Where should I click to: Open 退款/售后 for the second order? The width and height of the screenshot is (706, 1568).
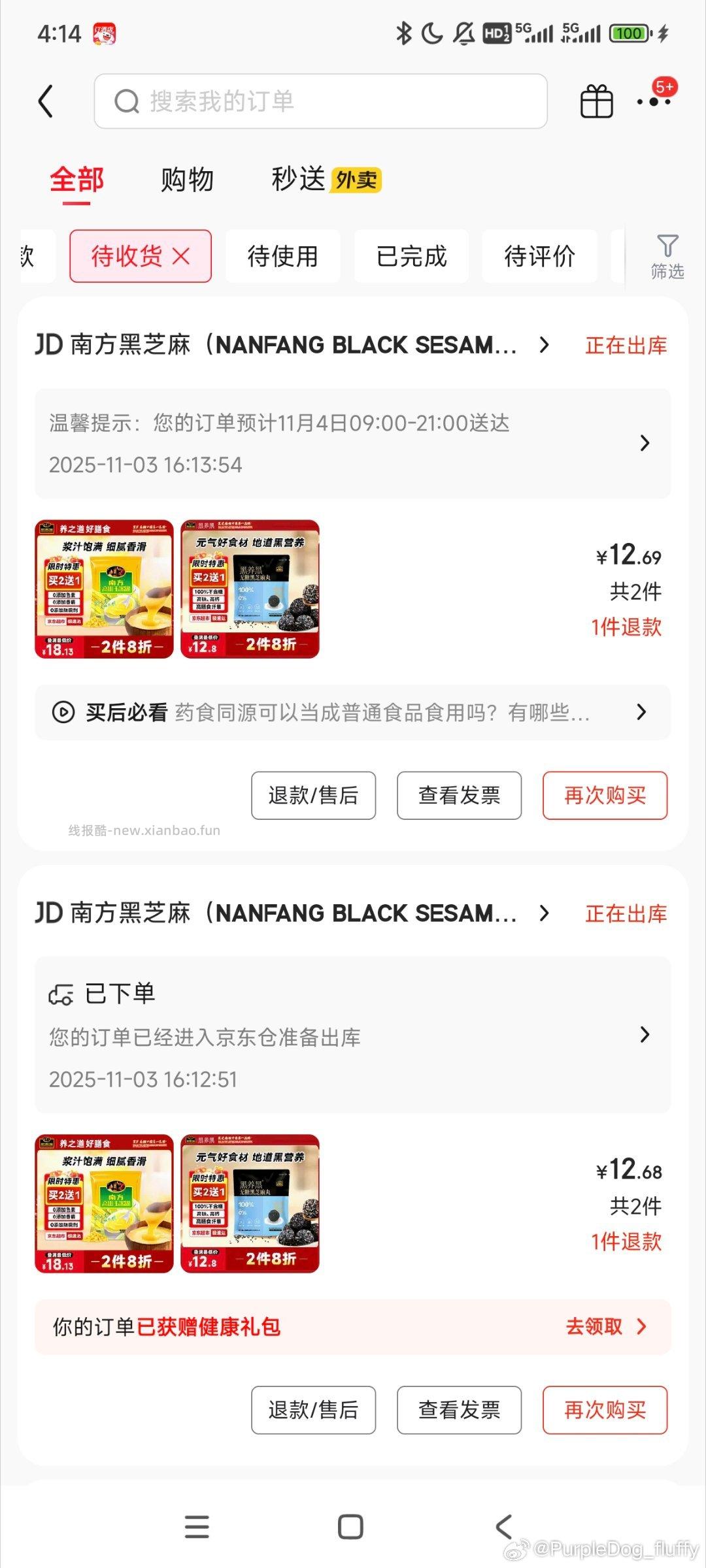[x=313, y=1411]
